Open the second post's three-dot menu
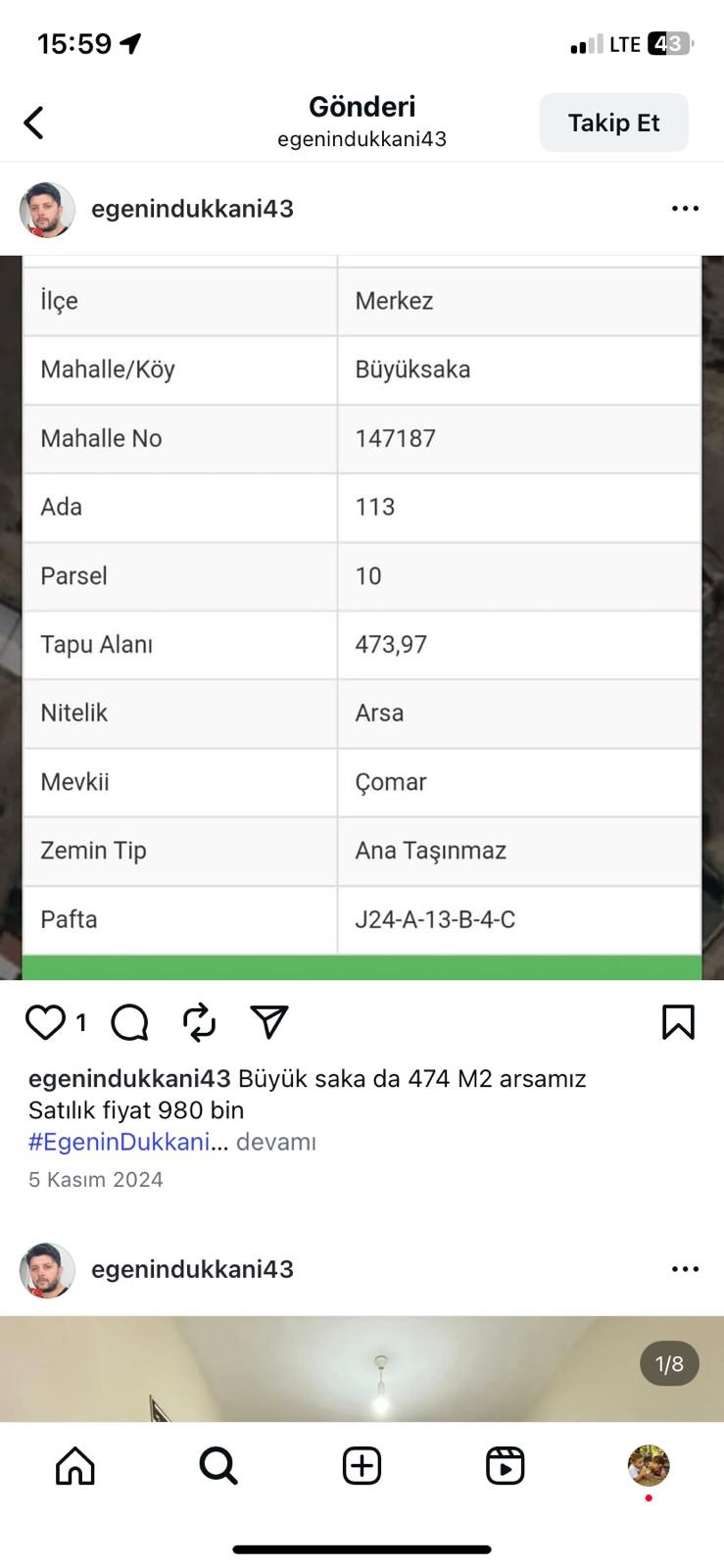Image resolution: width=724 pixels, height=1568 pixels. 685,1269
